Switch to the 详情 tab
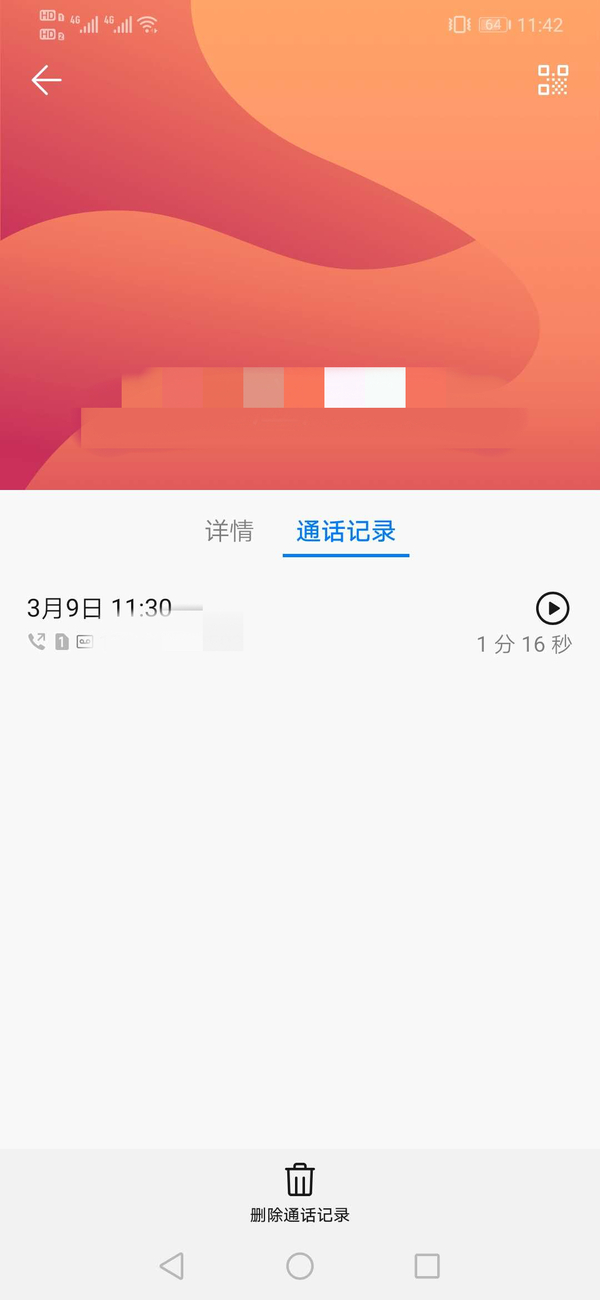The height and width of the screenshot is (1300, 600). click(229, 531)
